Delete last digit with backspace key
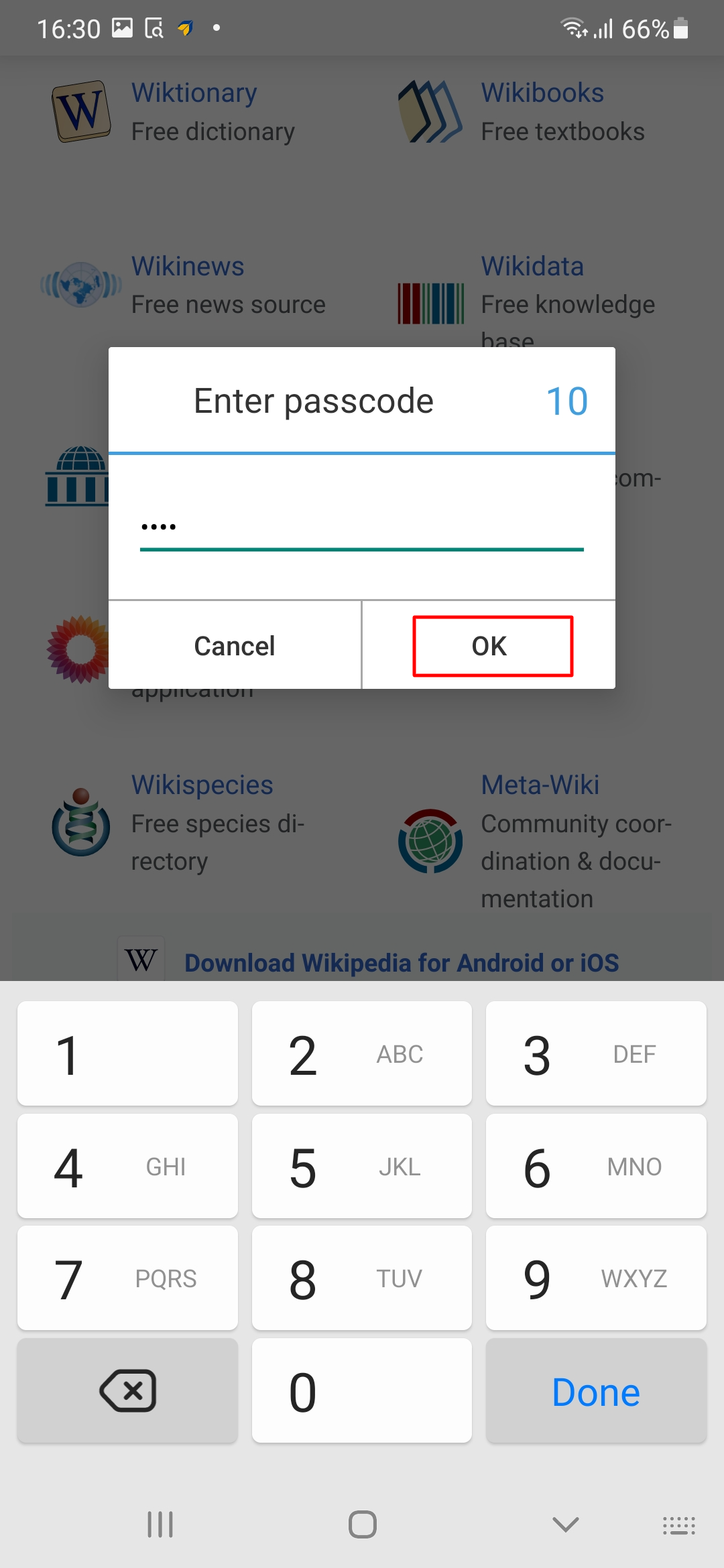This screenshot has width=724, height=1568. click(x=127, y=1390)
